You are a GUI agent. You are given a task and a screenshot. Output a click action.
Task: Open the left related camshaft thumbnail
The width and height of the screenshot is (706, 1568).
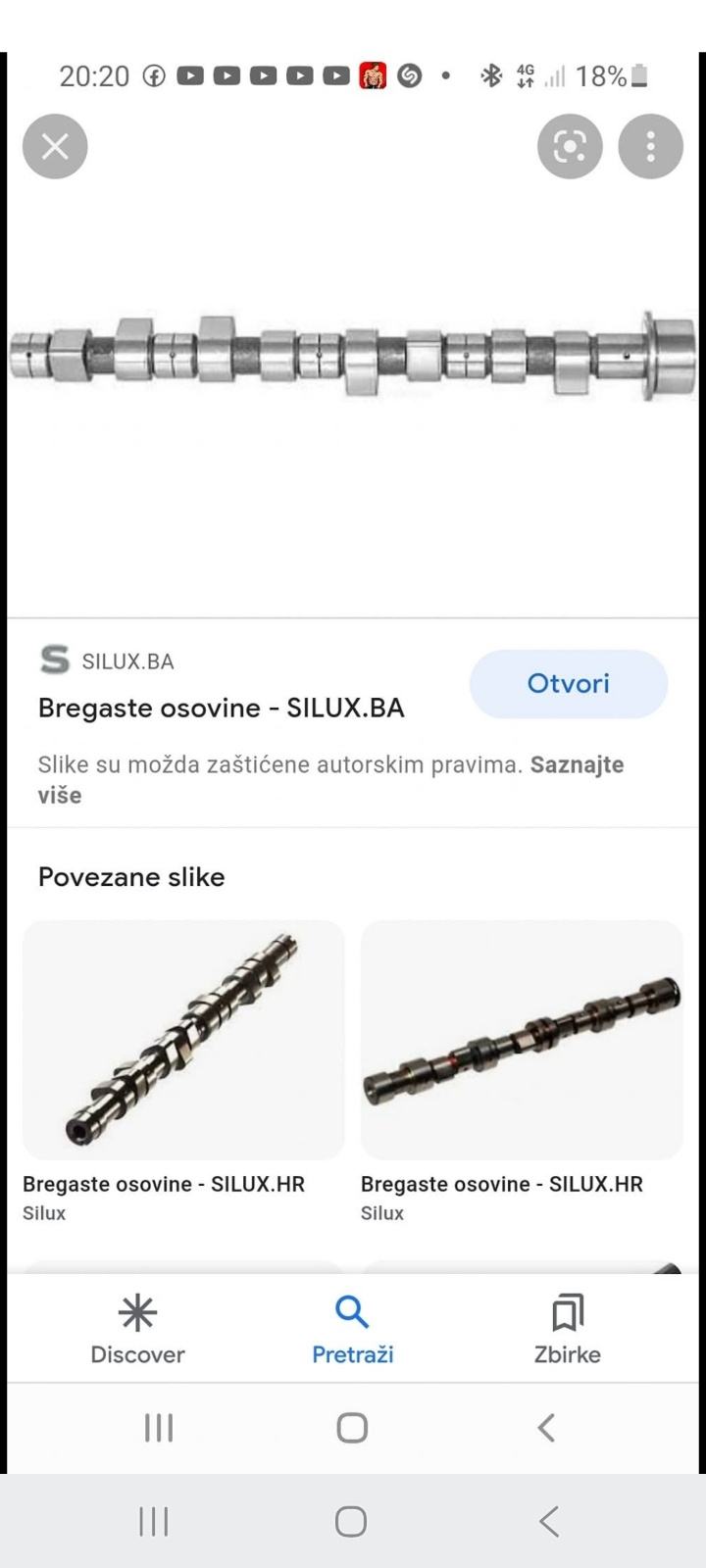click(x=184, y=1041)
